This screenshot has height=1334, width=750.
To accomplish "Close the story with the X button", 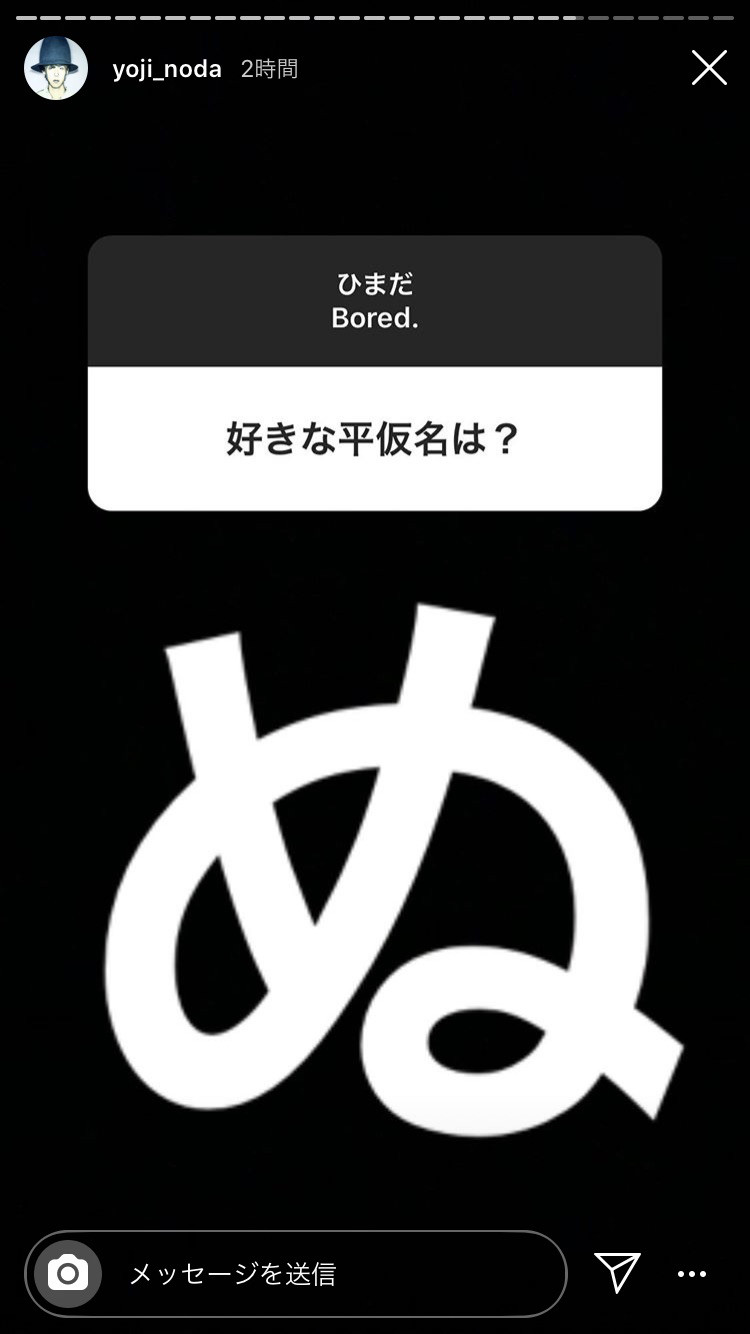I will point(709,68).
